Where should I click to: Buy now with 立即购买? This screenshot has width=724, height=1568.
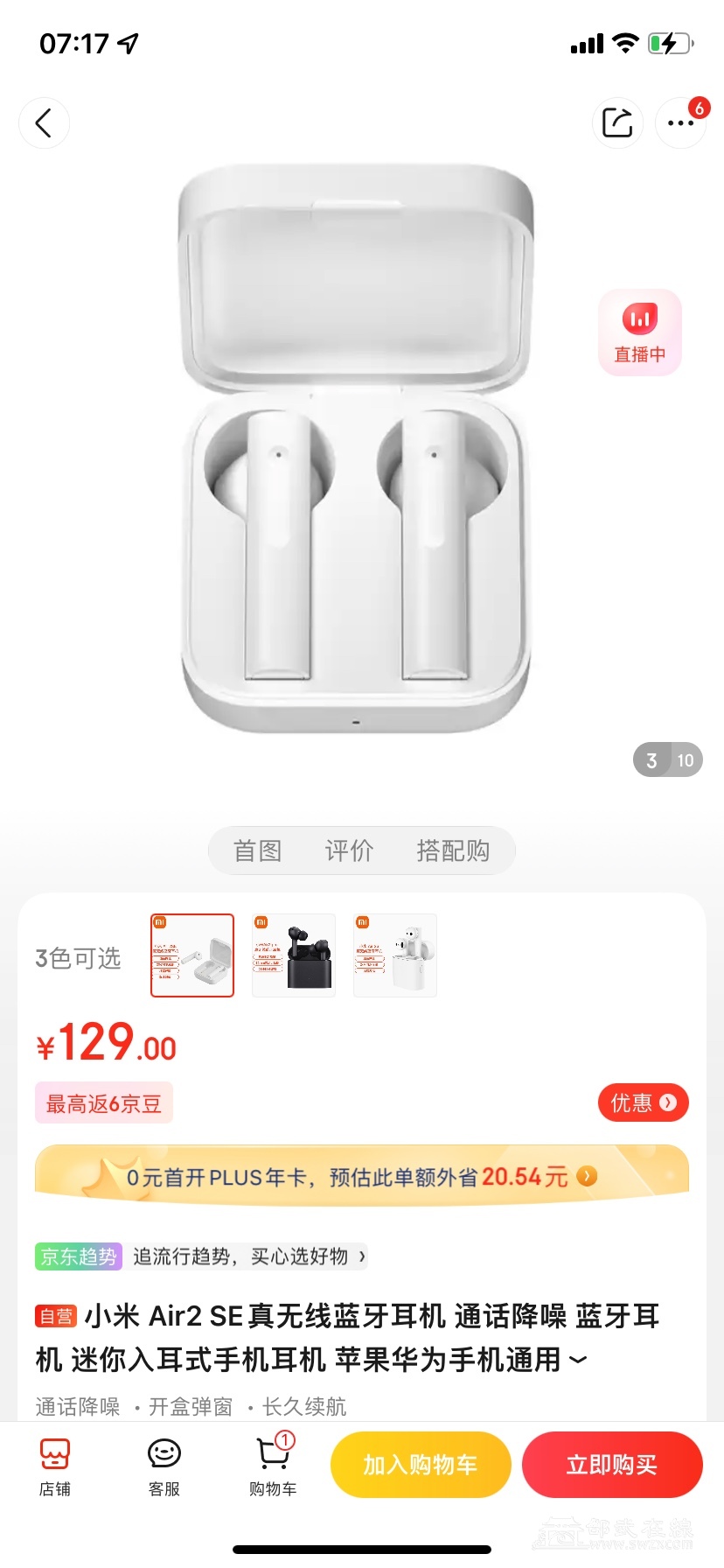coord(612,1465)
